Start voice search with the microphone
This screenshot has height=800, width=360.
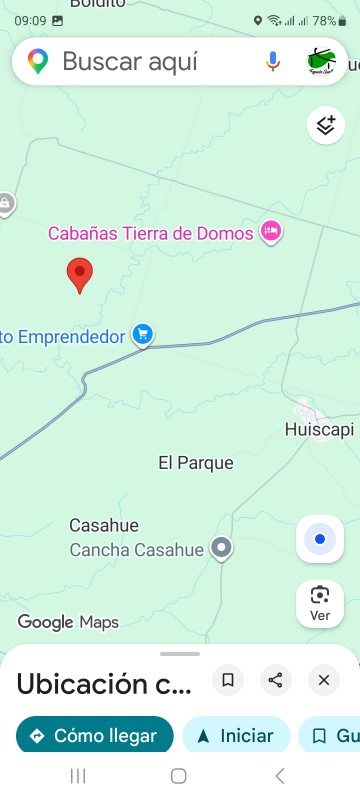point(273,62)
